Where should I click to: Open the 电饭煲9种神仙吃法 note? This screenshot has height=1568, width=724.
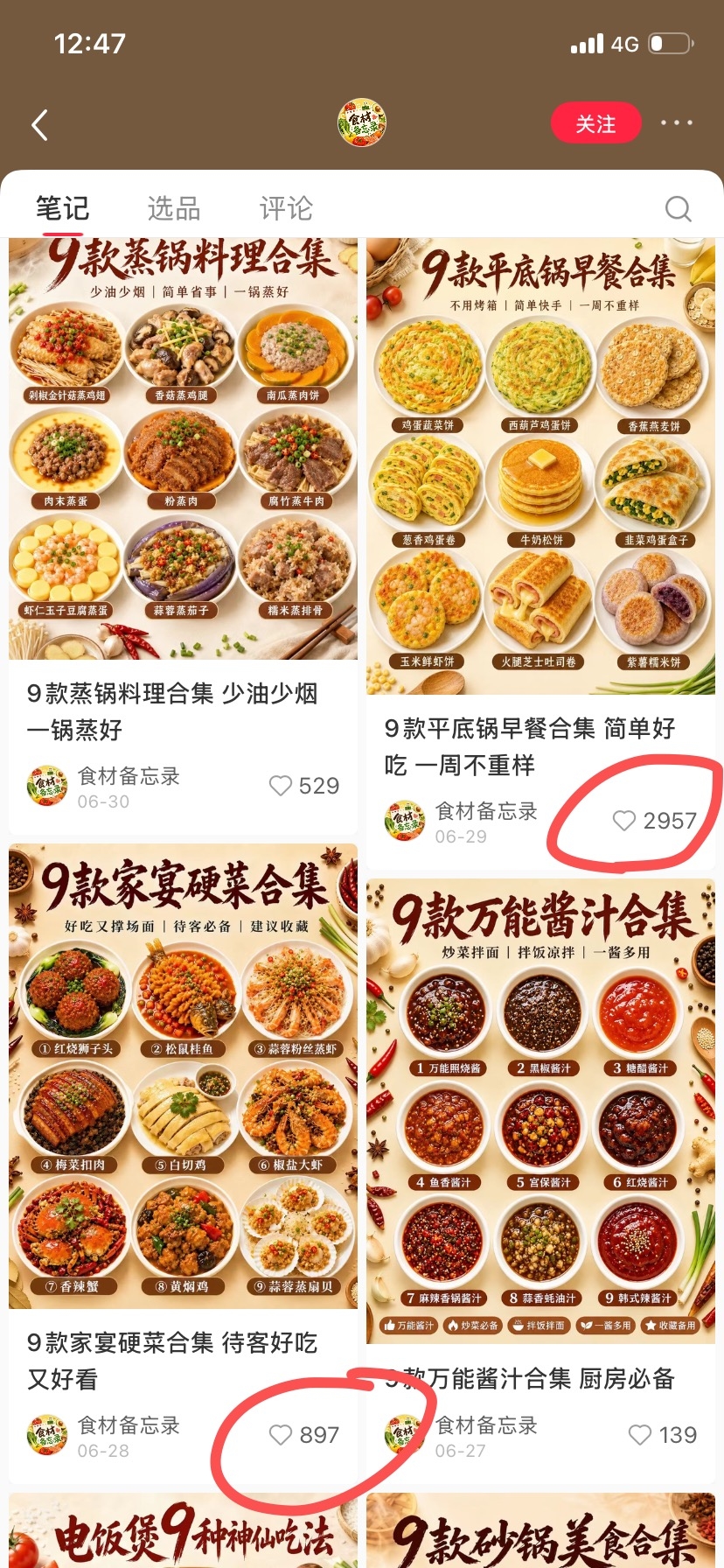(183, 1530)
